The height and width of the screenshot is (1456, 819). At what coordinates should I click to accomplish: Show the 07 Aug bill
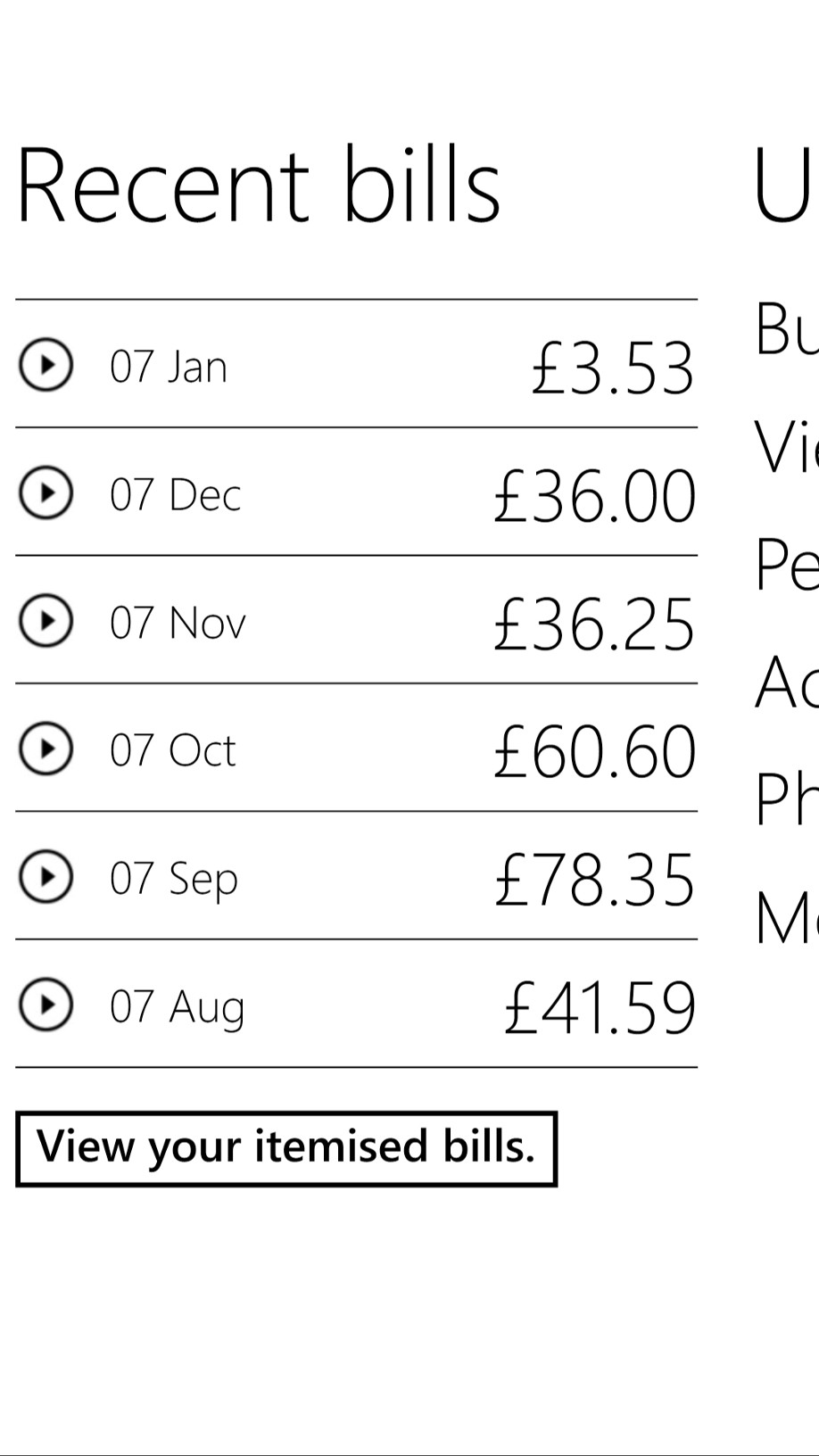356,1004
